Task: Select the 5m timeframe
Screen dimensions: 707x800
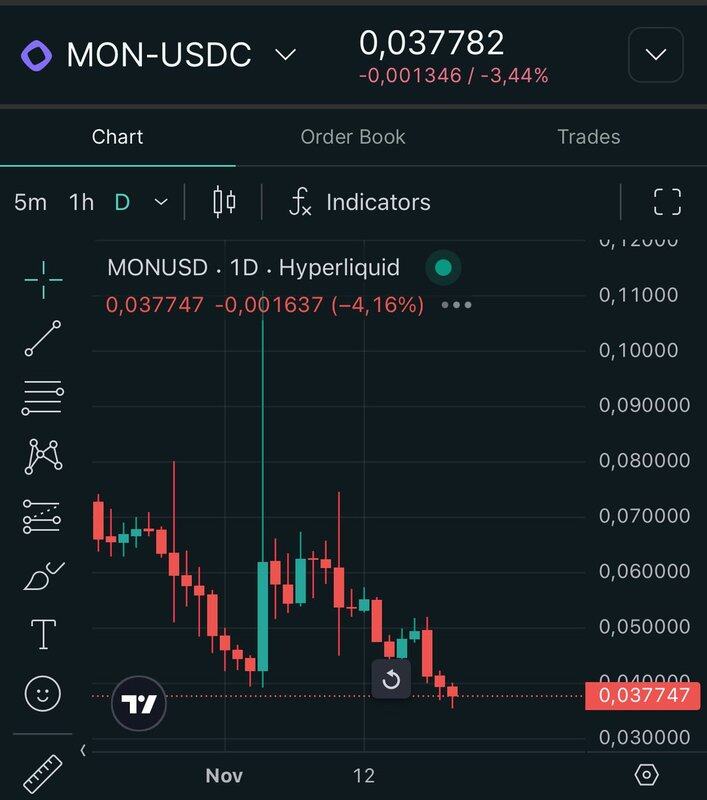Action: click(x=30, y=202)
